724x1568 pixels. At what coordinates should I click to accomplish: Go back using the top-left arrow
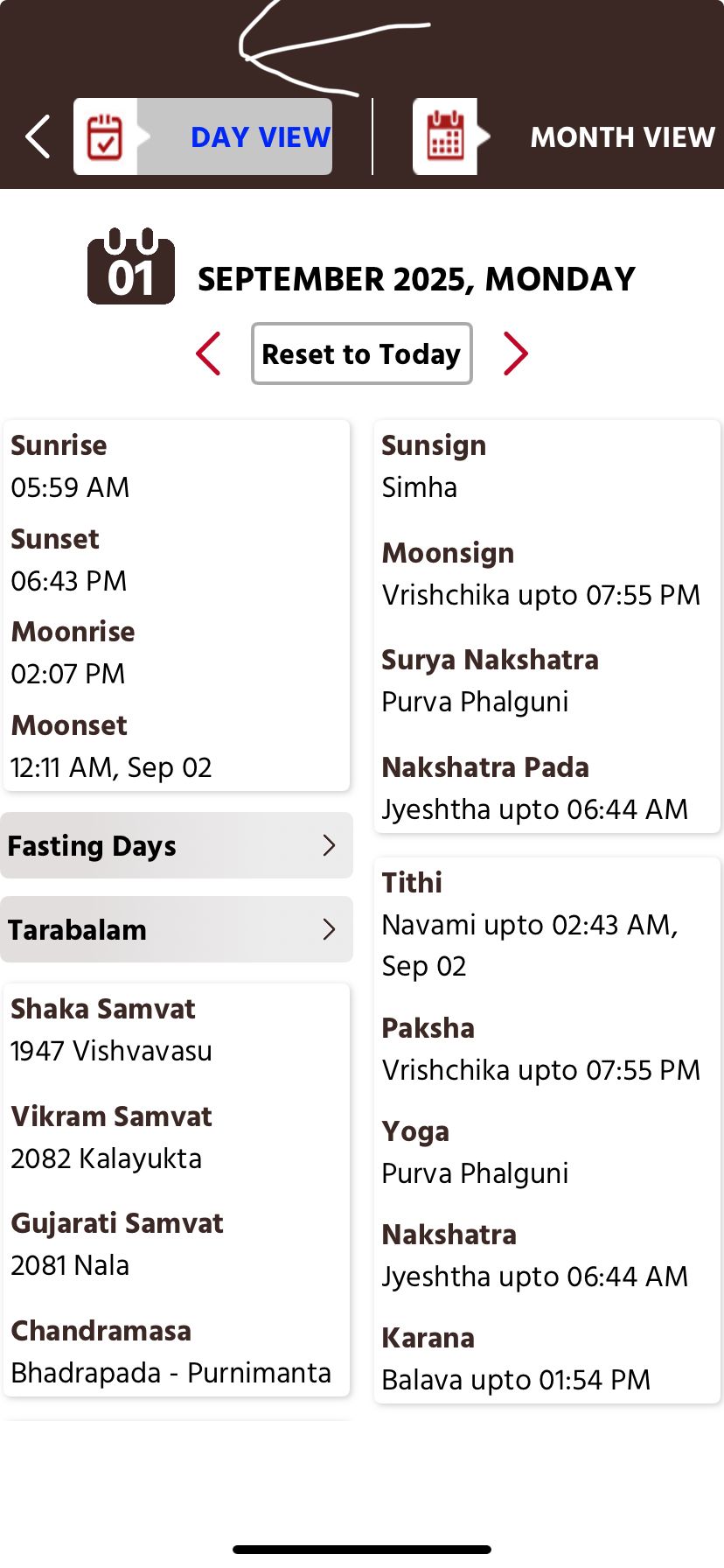pos(38,136)
